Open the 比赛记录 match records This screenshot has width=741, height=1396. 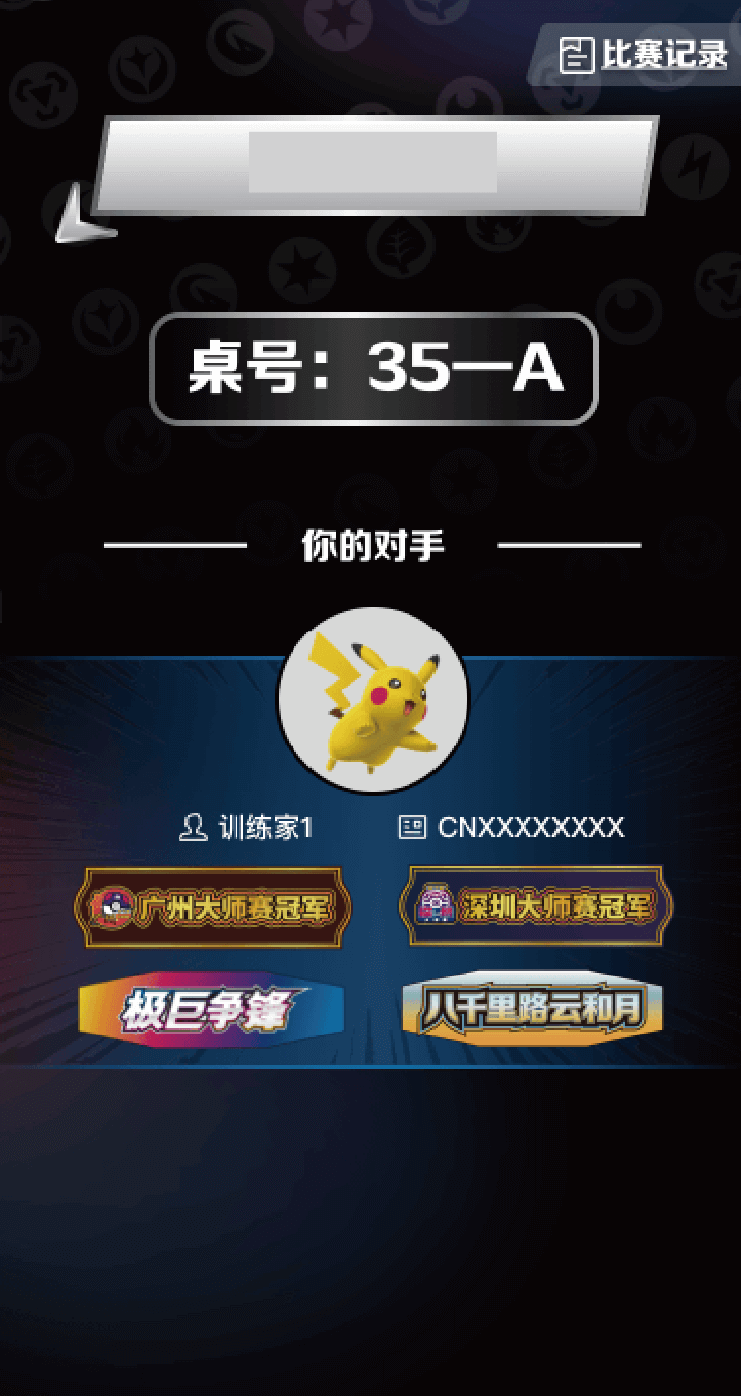click(645, 55)
